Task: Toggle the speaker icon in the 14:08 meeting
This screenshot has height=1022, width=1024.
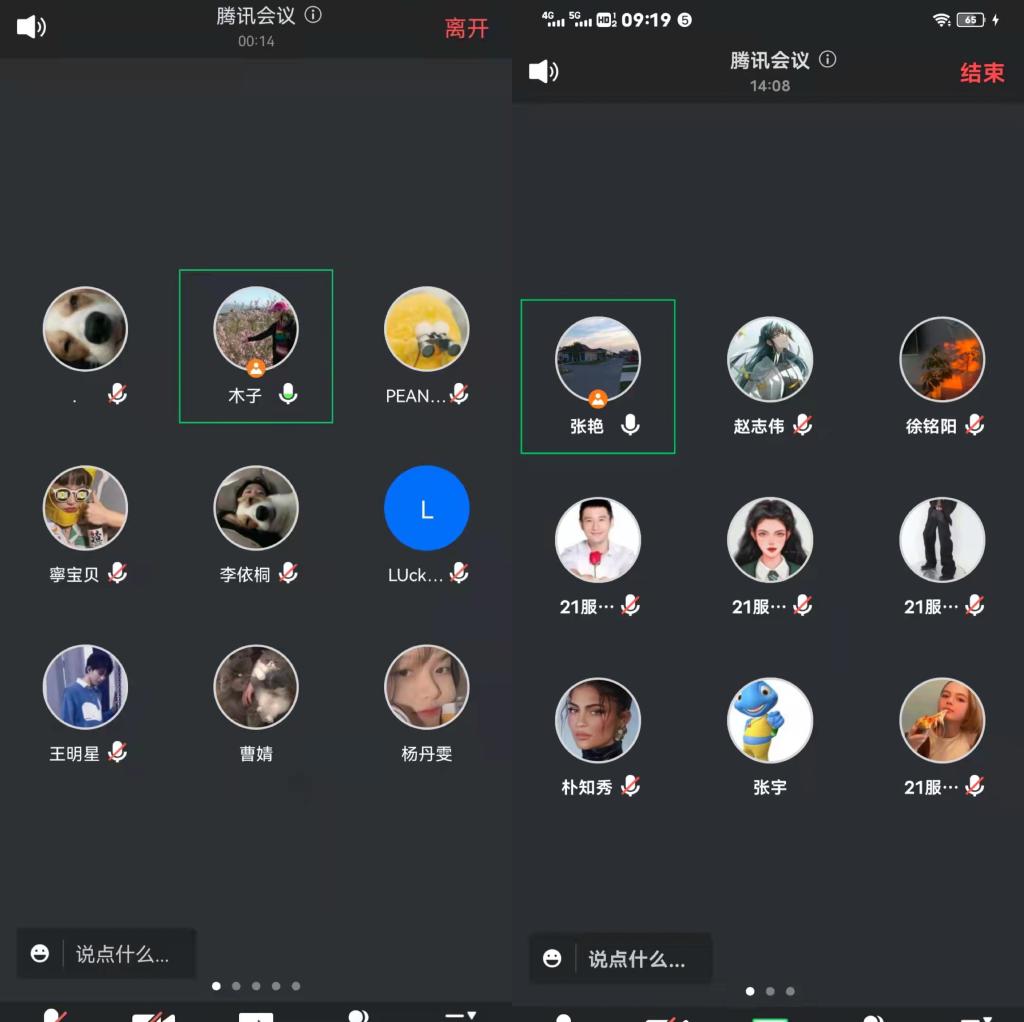Action: tap(543, 71)
